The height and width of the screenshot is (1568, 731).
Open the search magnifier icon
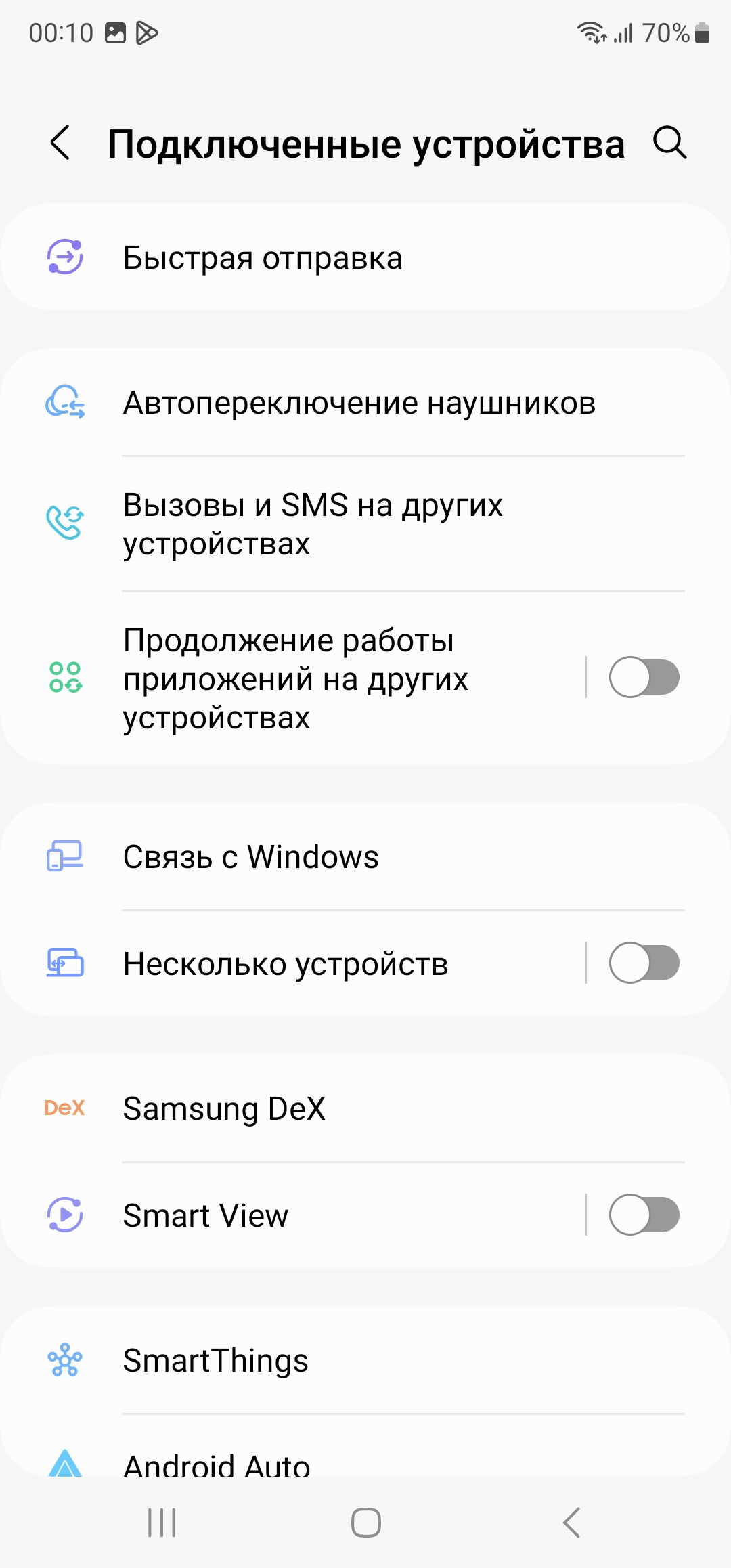669,143
